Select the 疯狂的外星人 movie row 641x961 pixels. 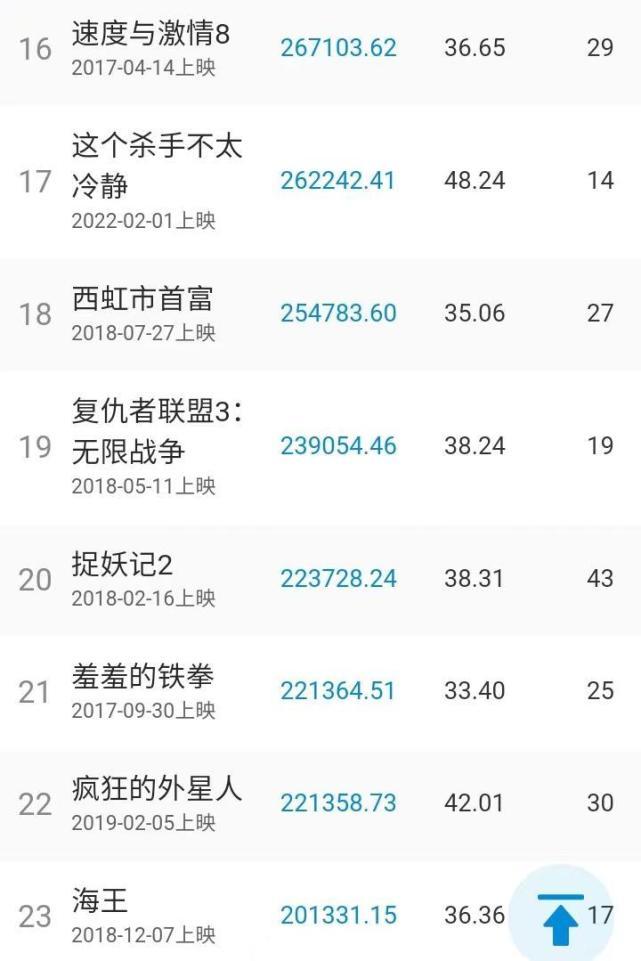[157, 789]
